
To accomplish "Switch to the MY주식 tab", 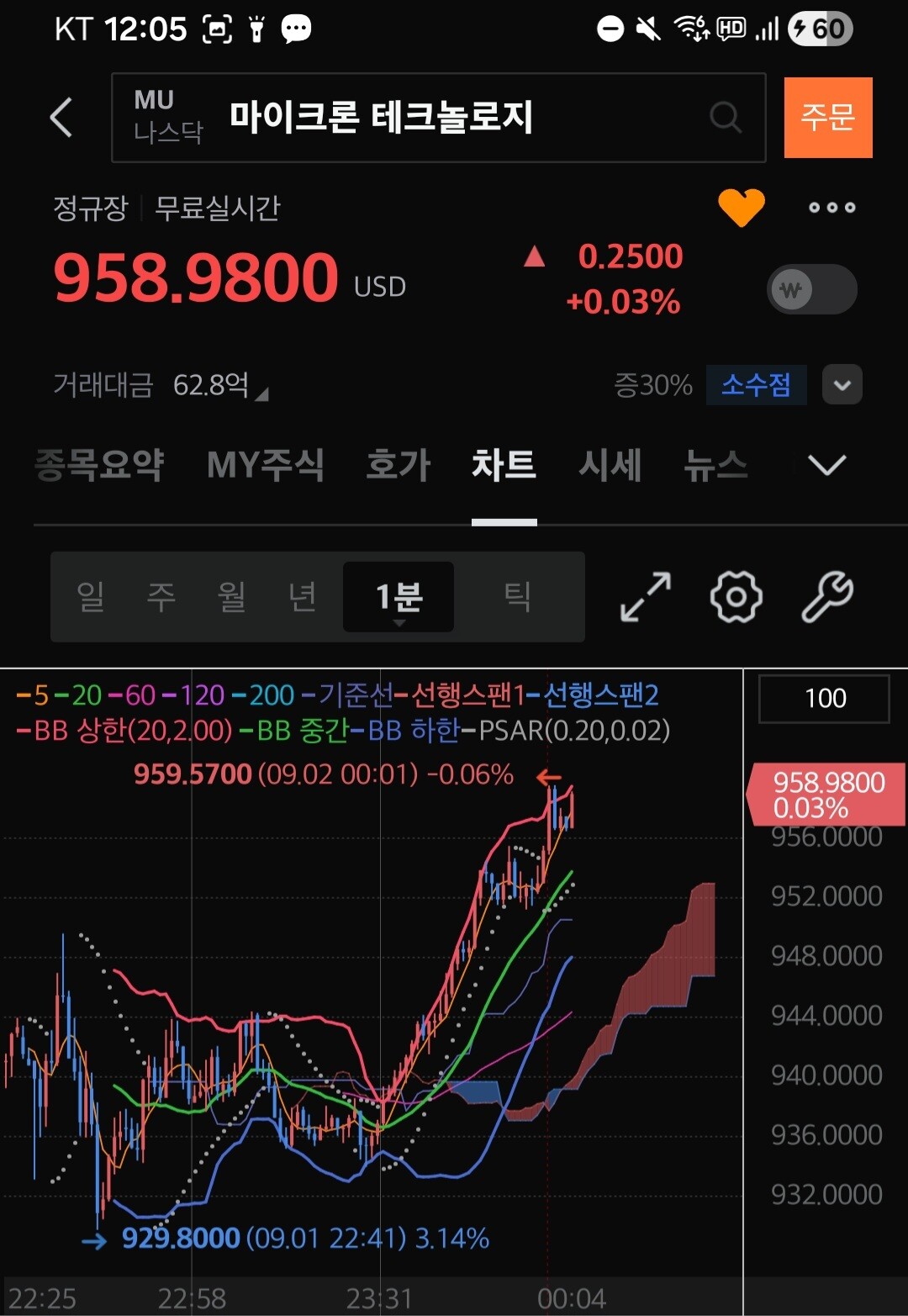I will [x=265, y=464].
